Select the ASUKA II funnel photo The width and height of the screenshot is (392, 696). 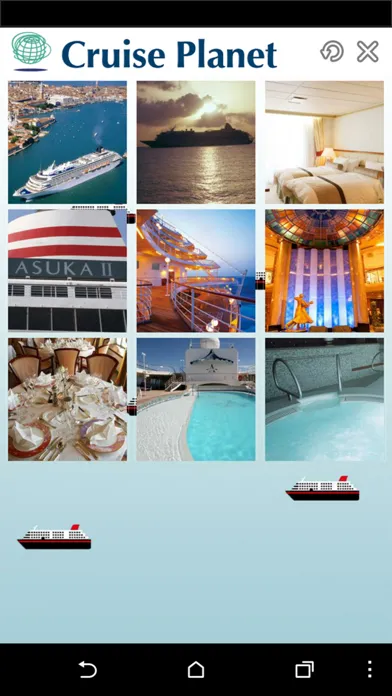[67, 271]
